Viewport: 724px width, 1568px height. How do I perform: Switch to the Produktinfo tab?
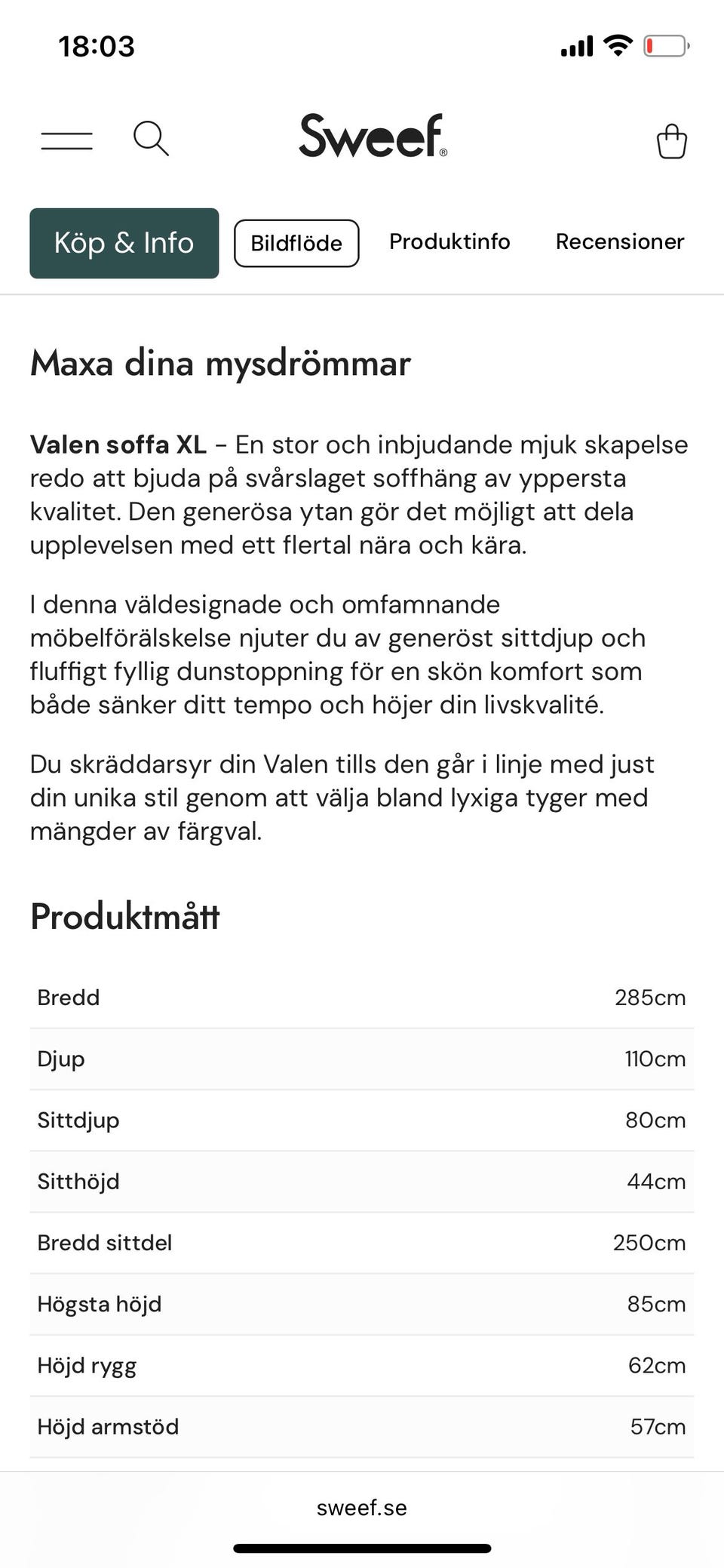[x=449, y=241]
